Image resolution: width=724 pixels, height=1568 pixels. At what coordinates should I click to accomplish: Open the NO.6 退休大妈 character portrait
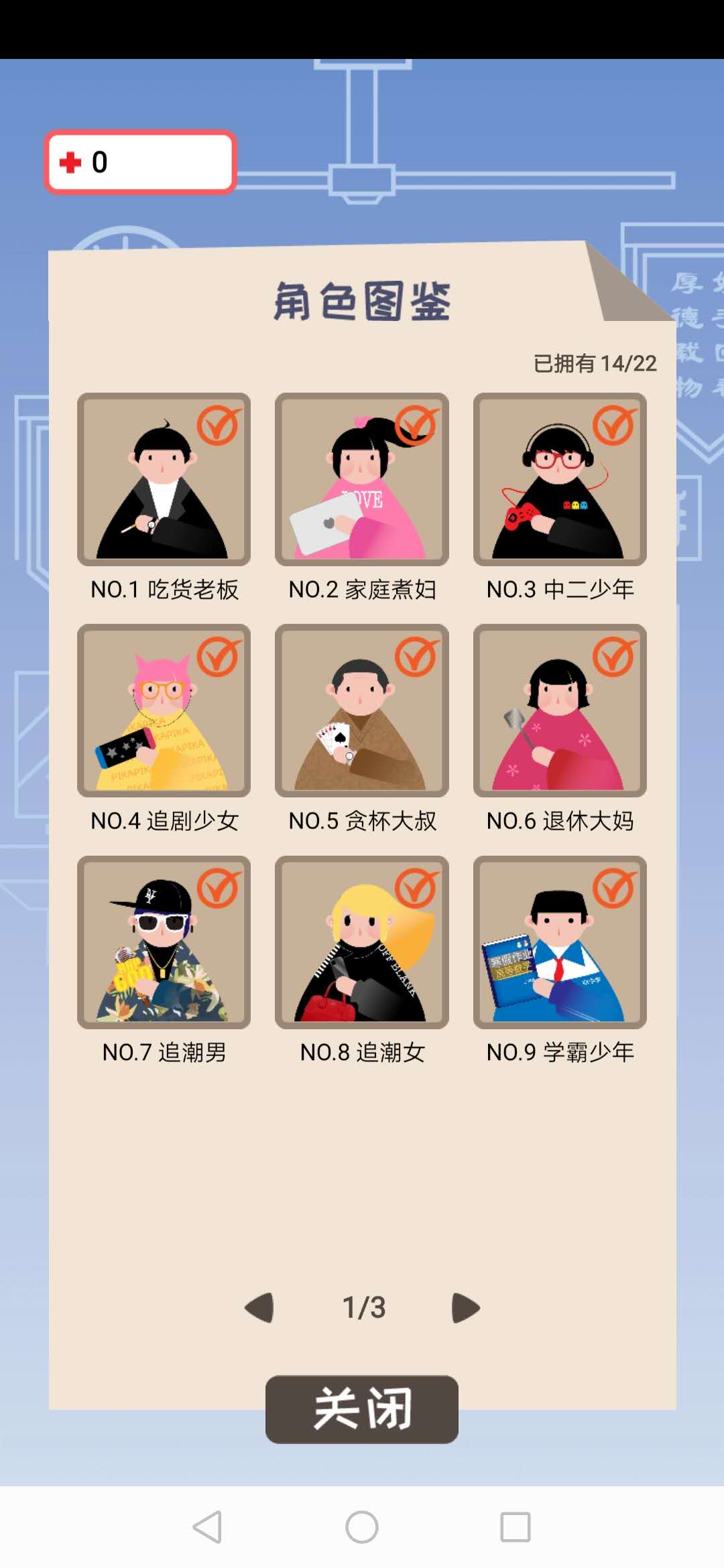(x=558, y=712)
